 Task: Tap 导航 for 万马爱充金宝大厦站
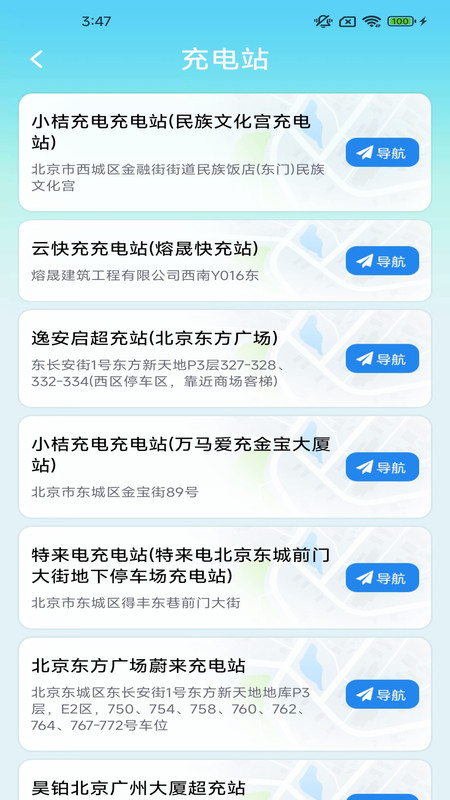pos(382,467)
